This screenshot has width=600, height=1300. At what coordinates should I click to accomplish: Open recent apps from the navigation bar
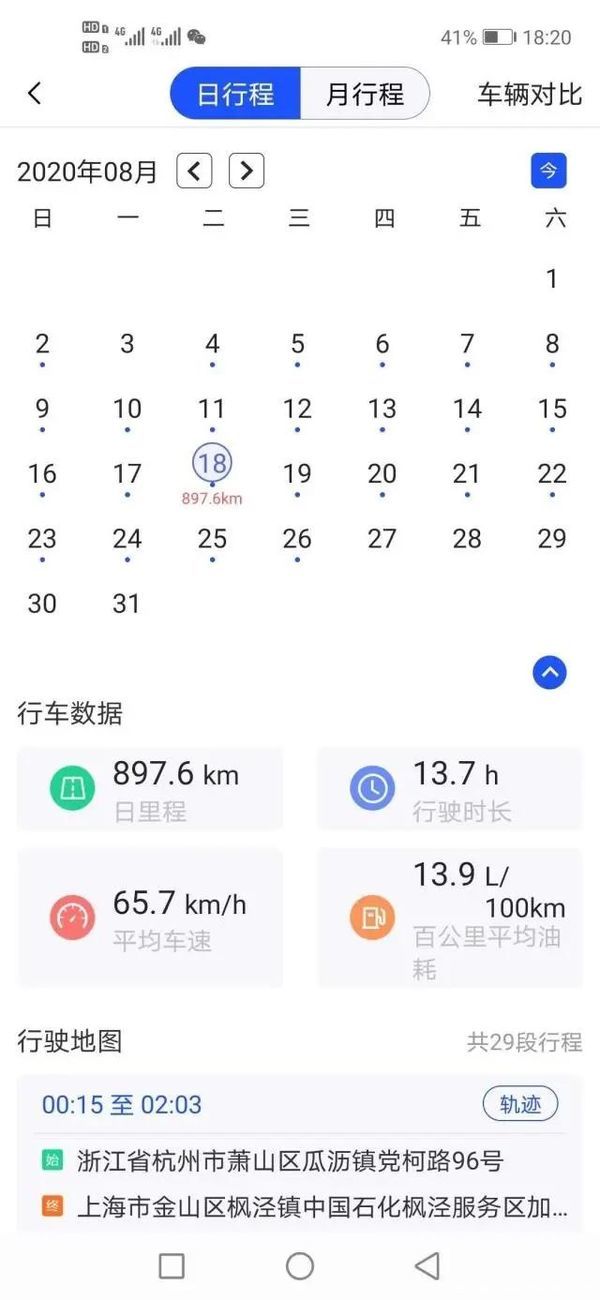click(x=172, y=1266)
